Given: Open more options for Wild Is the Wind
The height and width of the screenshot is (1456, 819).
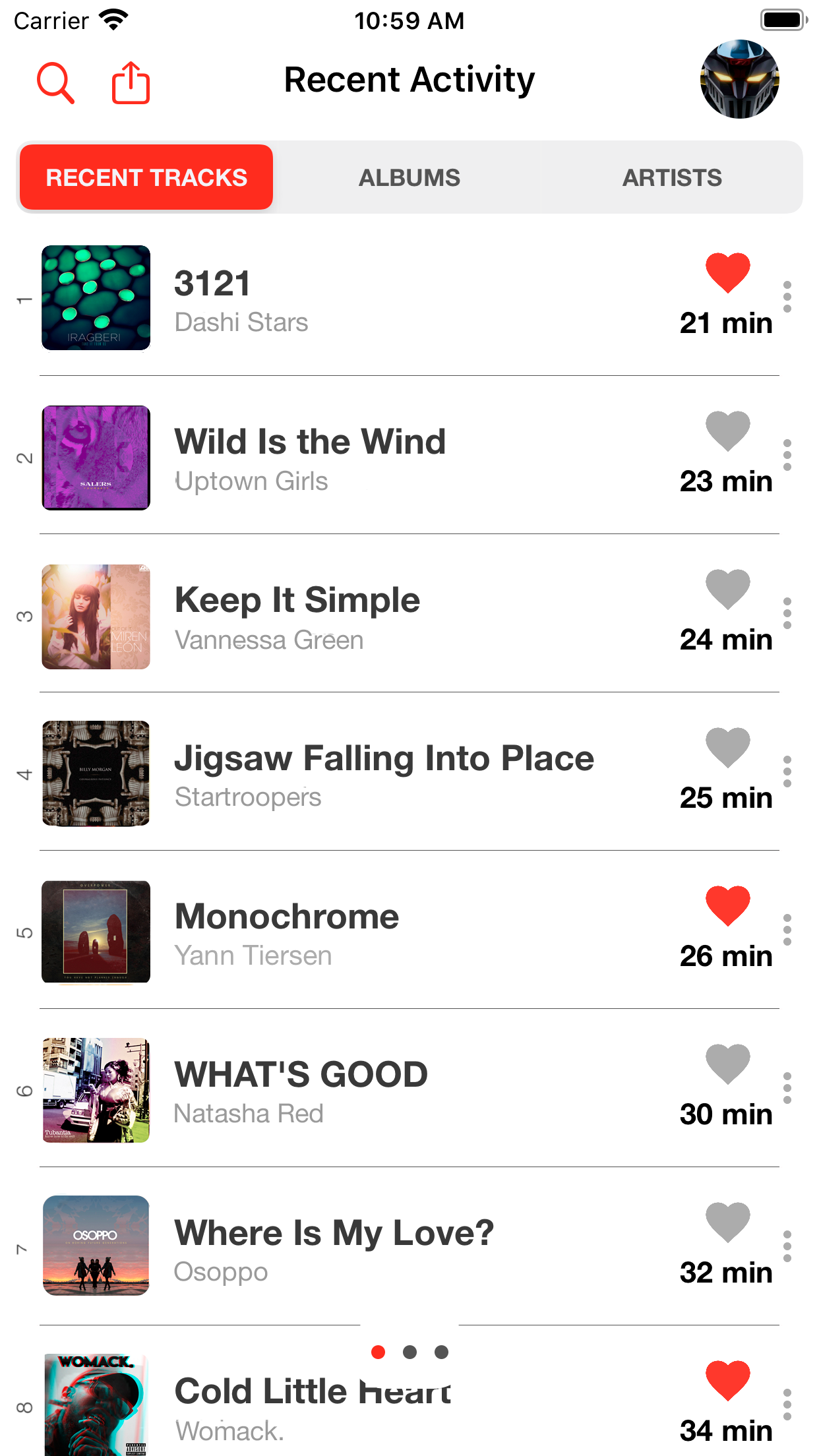Looking at the screenshot, I should click(x=787, y=455).
